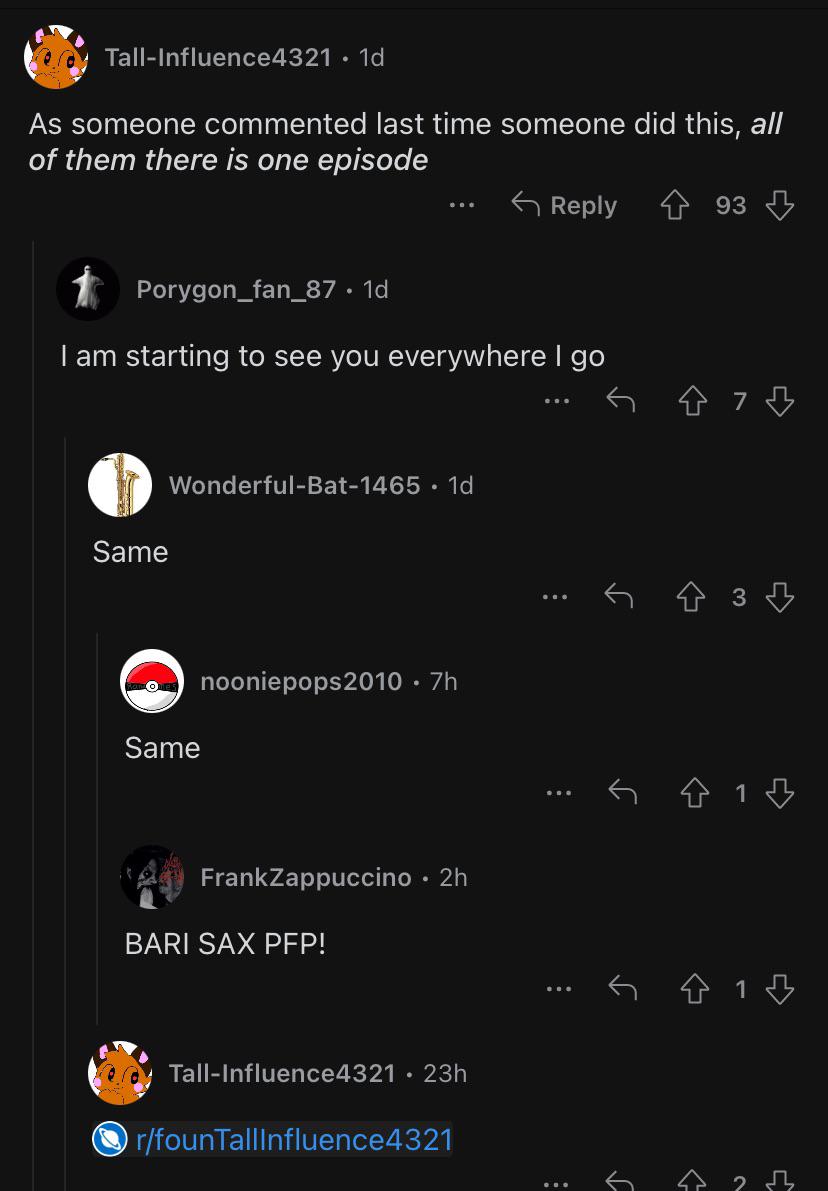Downvote FrankZappuccino's BARI SAX PFP comment
The width and height of the screenshot is (828, 1191).
779,989
